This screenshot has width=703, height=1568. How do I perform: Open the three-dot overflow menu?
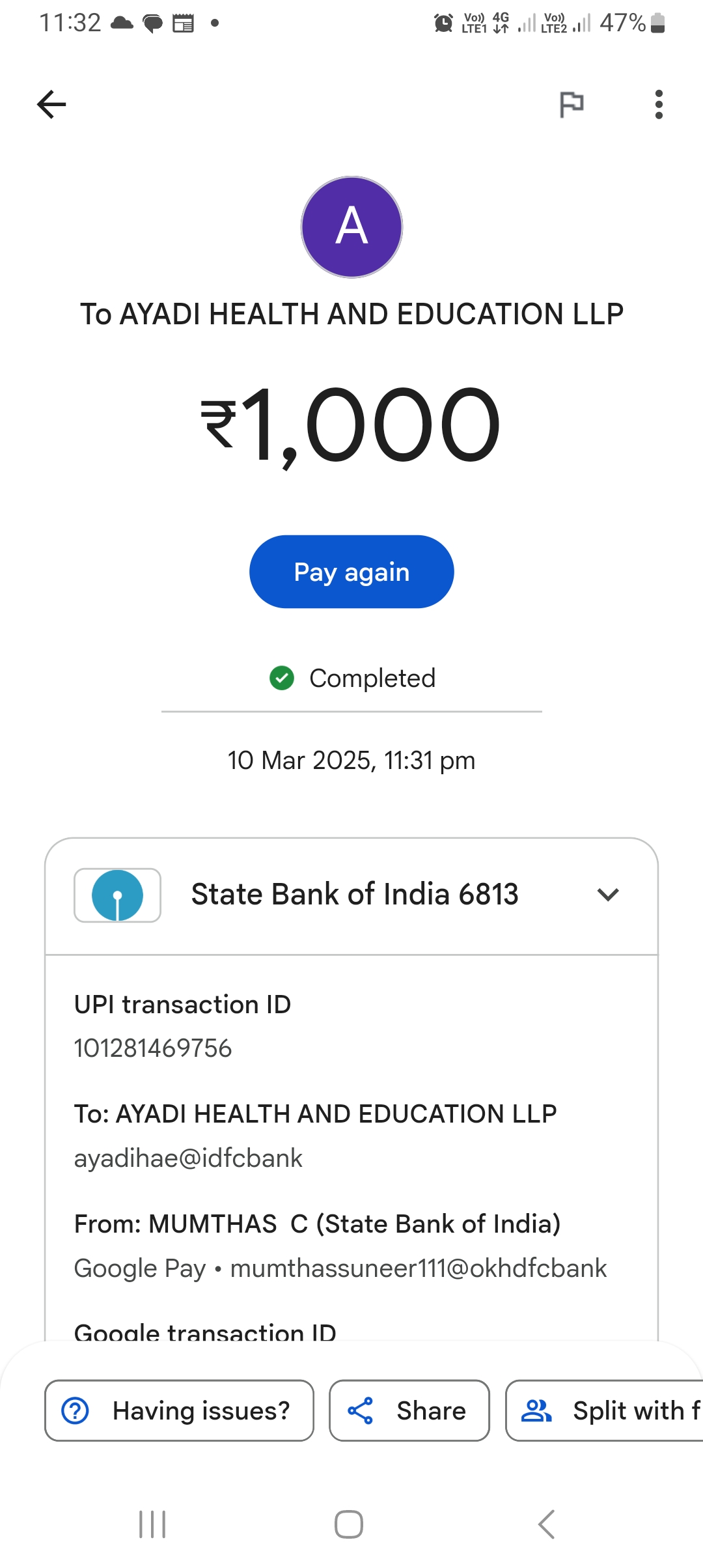(659, 104)
